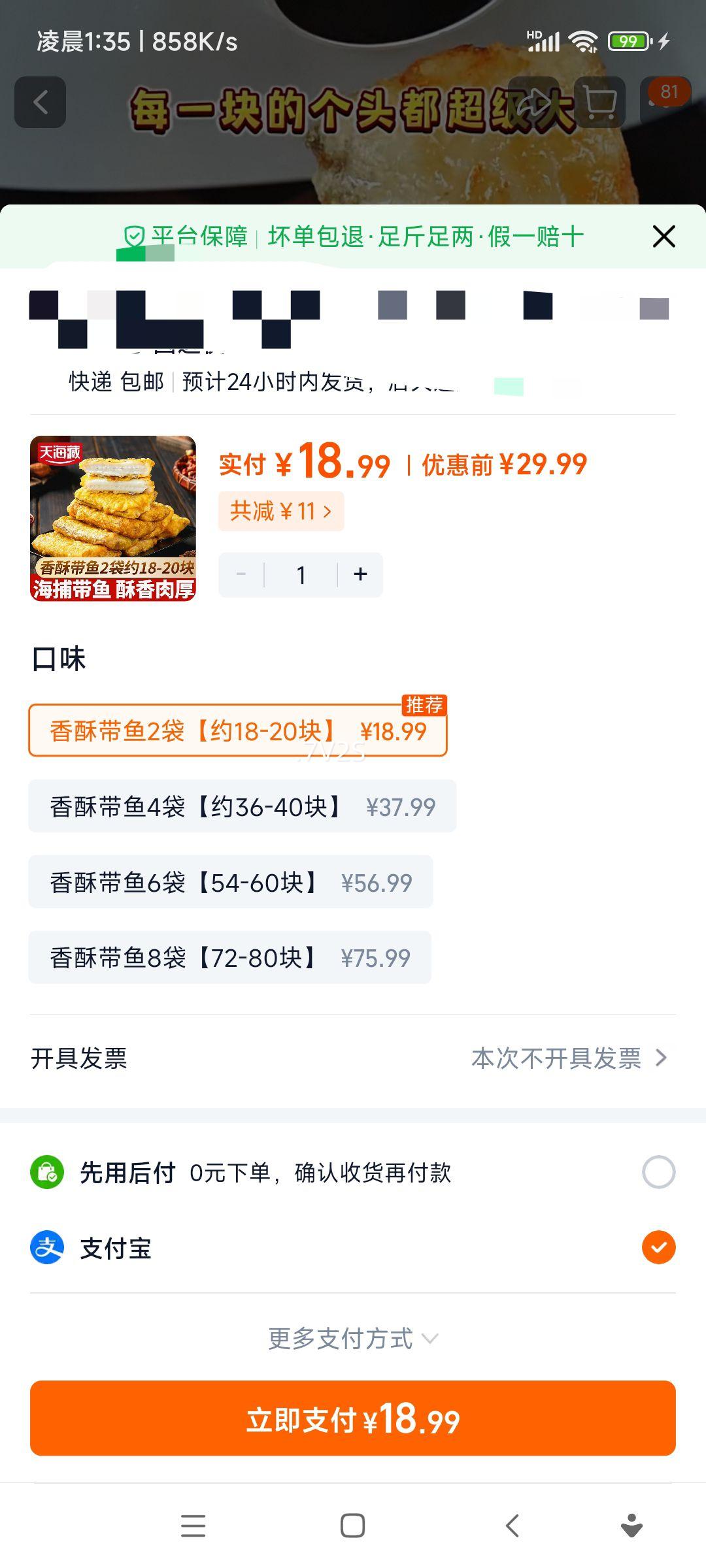The height and width of the screenshot is (1568, 706).
Task: Tap the Alipay blue logo icon
Action: pos(44,1246)
